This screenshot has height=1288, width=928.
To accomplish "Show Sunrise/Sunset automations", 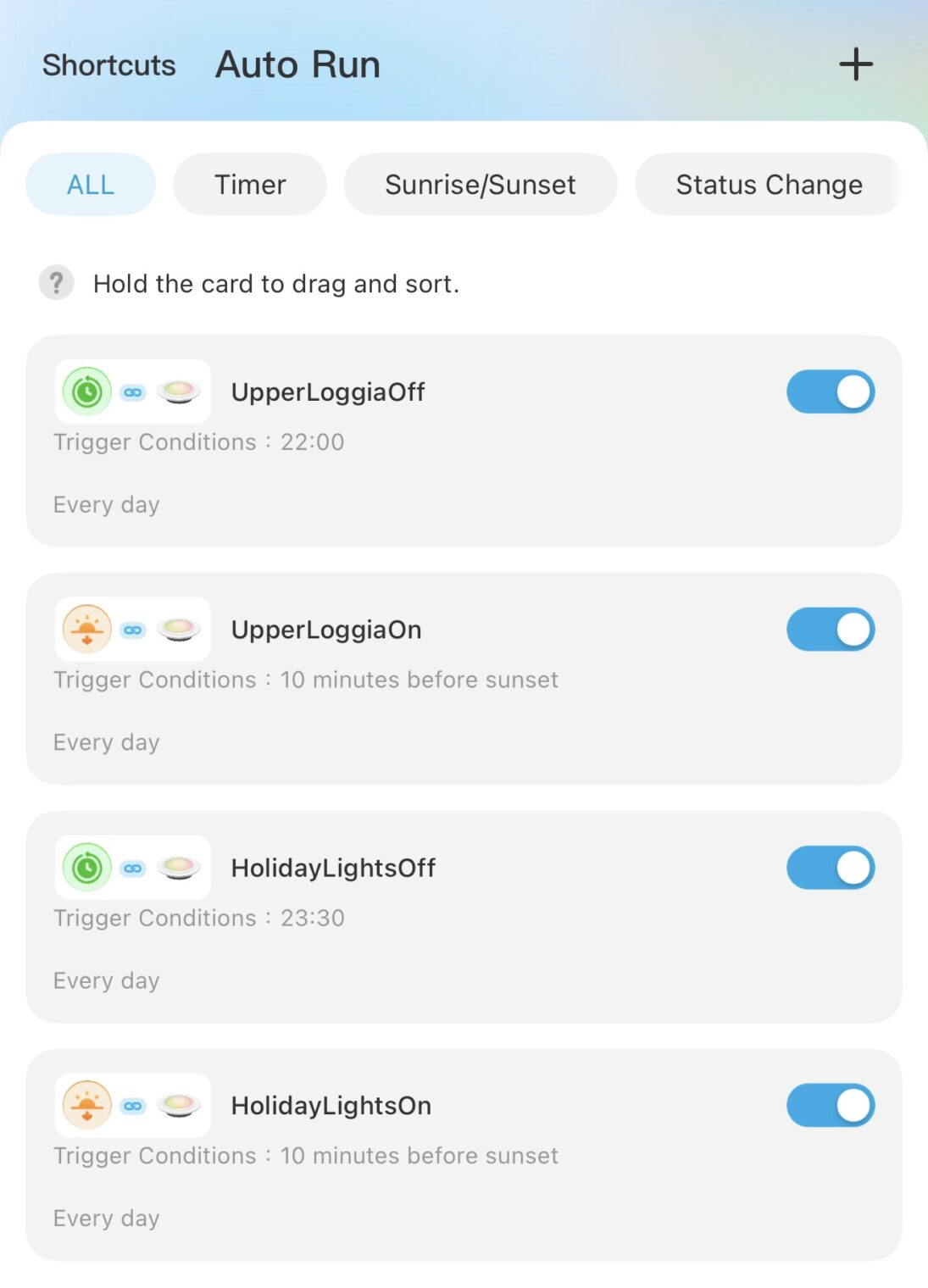I will 480,185.
